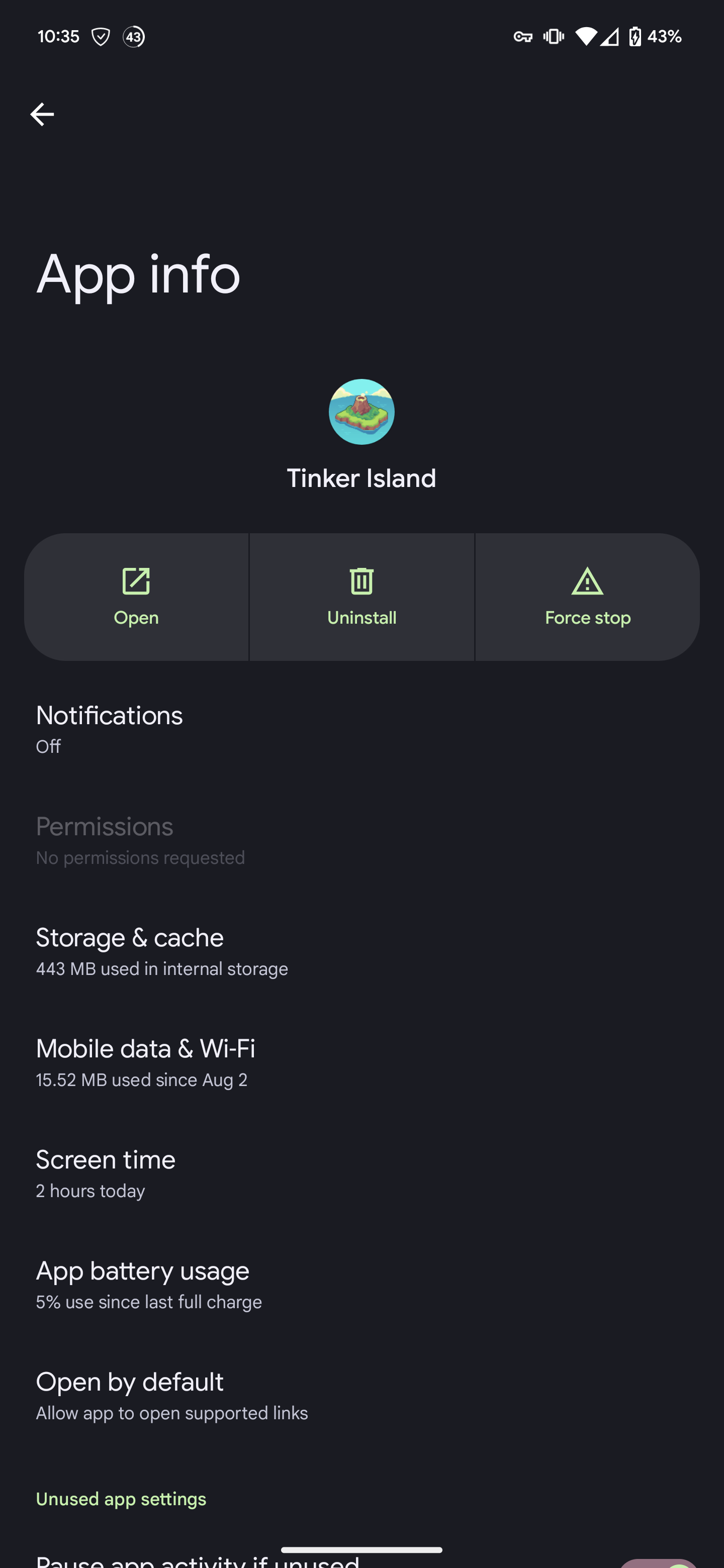Check App battery usage details
The height and width of the screenshot is (1568, 724).
(361, 1285)
